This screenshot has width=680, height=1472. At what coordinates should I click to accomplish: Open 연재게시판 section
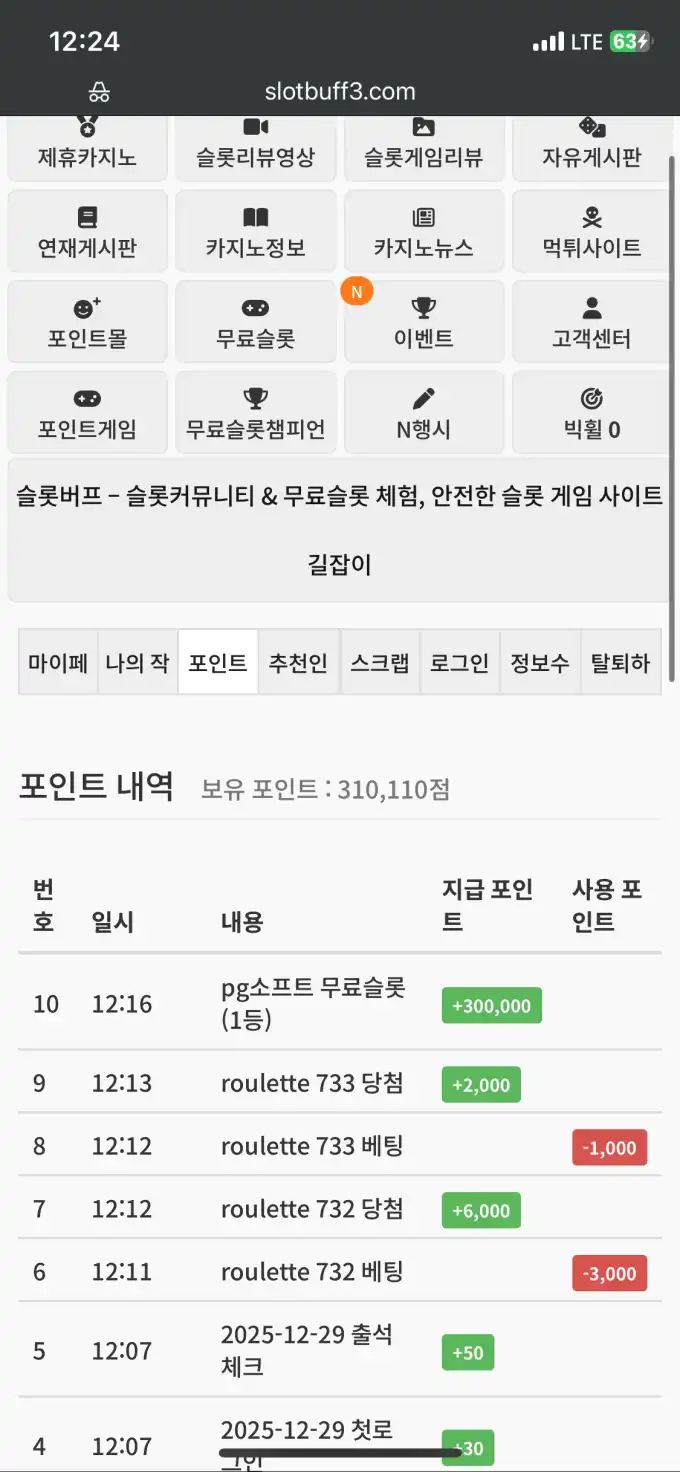pos(87,232)
